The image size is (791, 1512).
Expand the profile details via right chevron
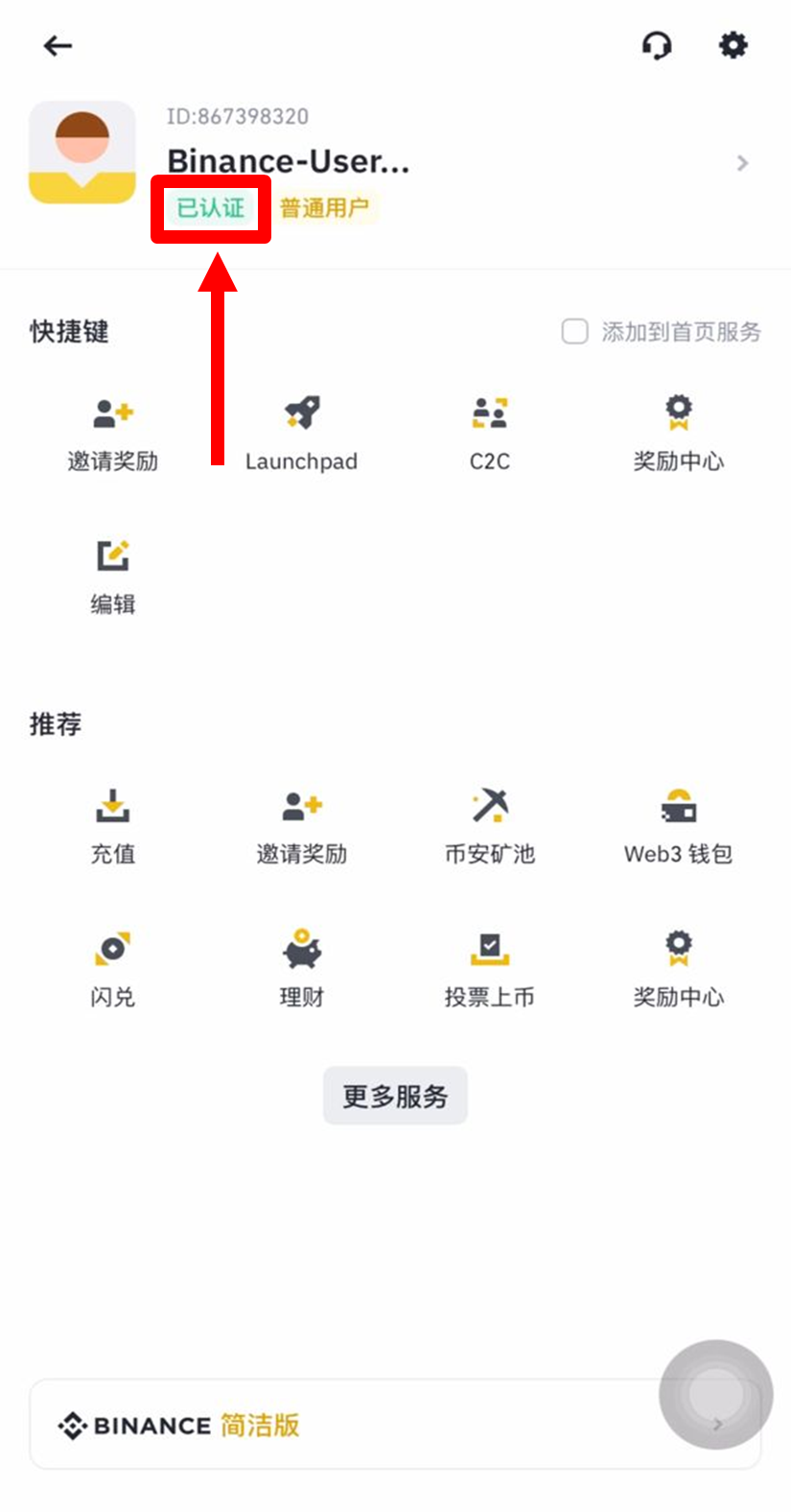pos(741,162)
